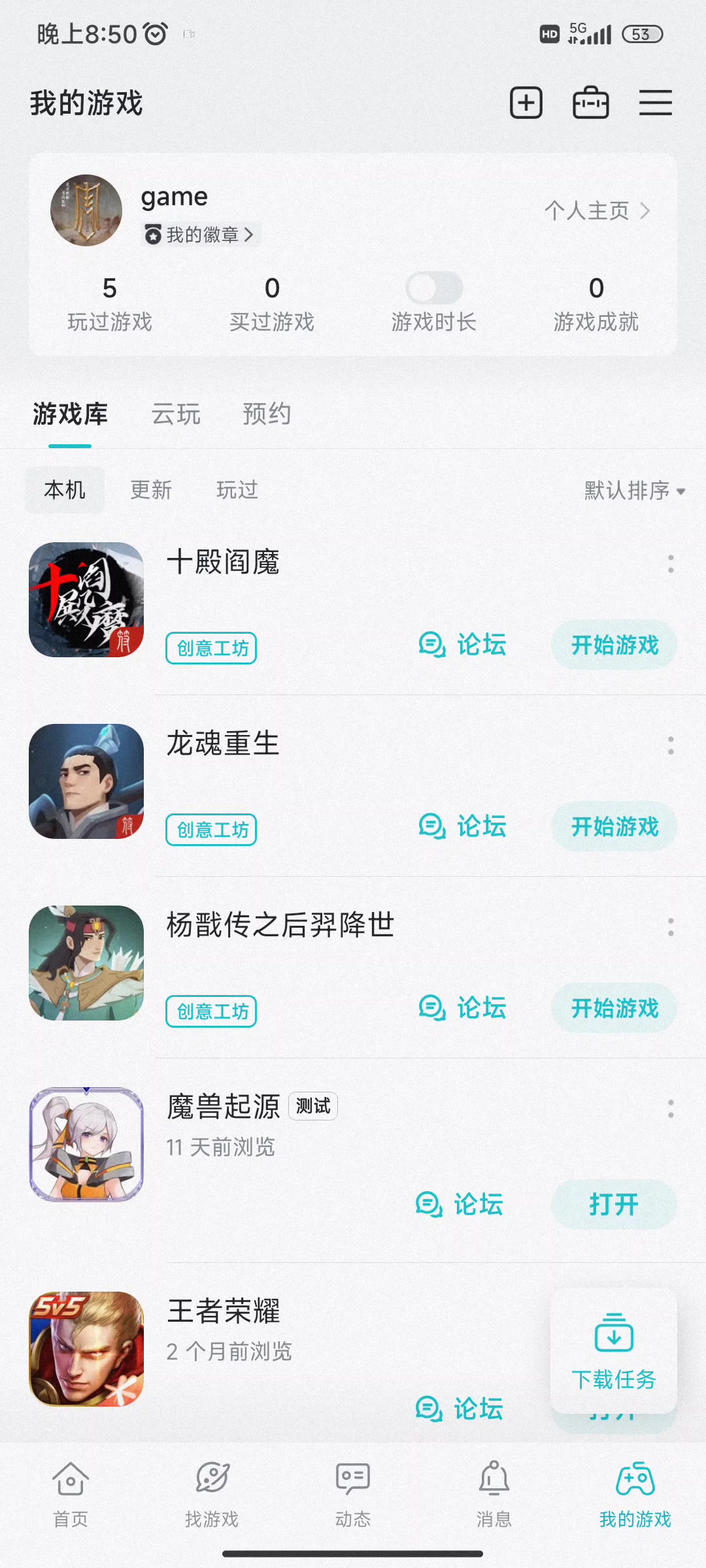Switch to the 预约 tab
The width and height of the screenshot is (706, 1568).
coord(267,414)
